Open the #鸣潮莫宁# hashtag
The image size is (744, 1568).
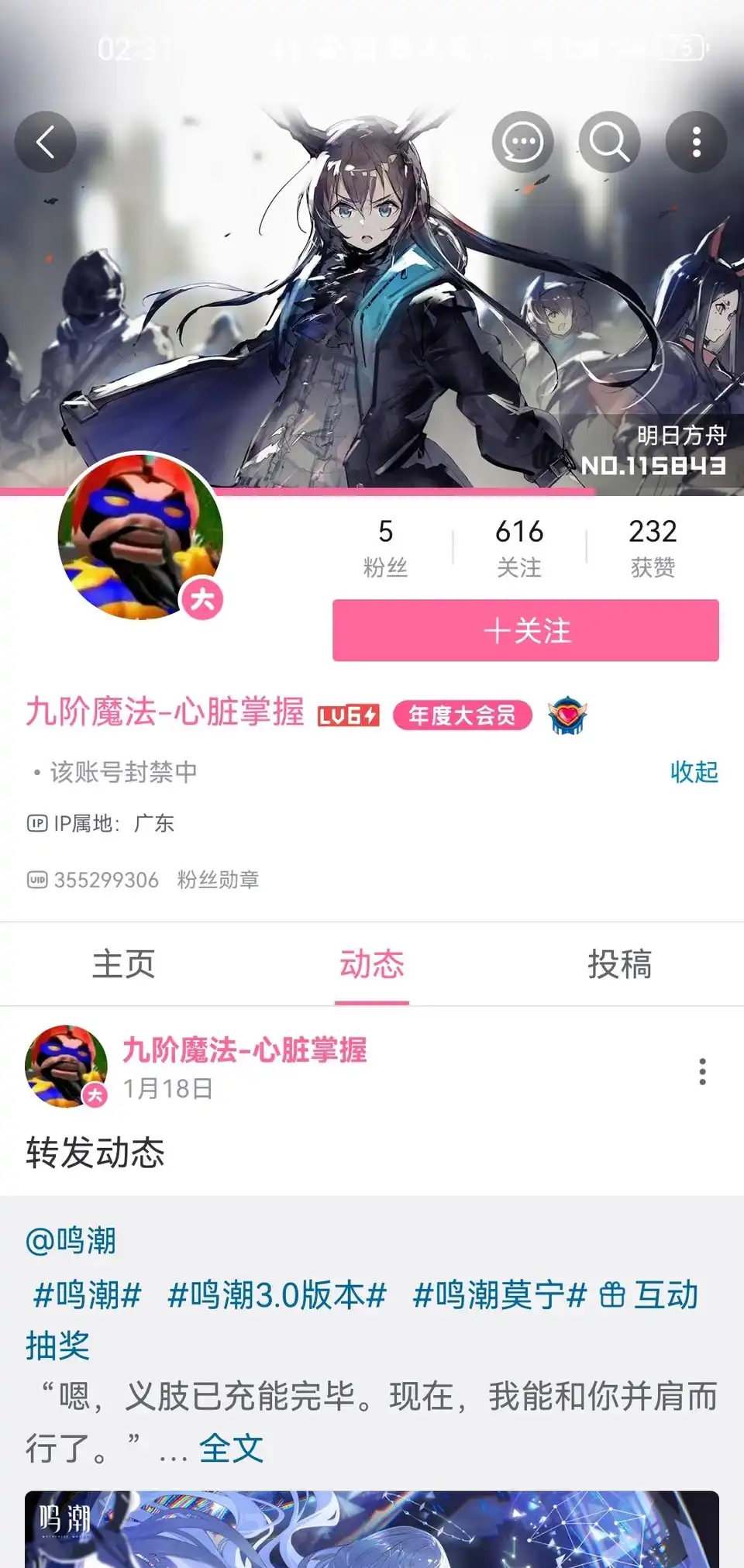coord(499,1295)
